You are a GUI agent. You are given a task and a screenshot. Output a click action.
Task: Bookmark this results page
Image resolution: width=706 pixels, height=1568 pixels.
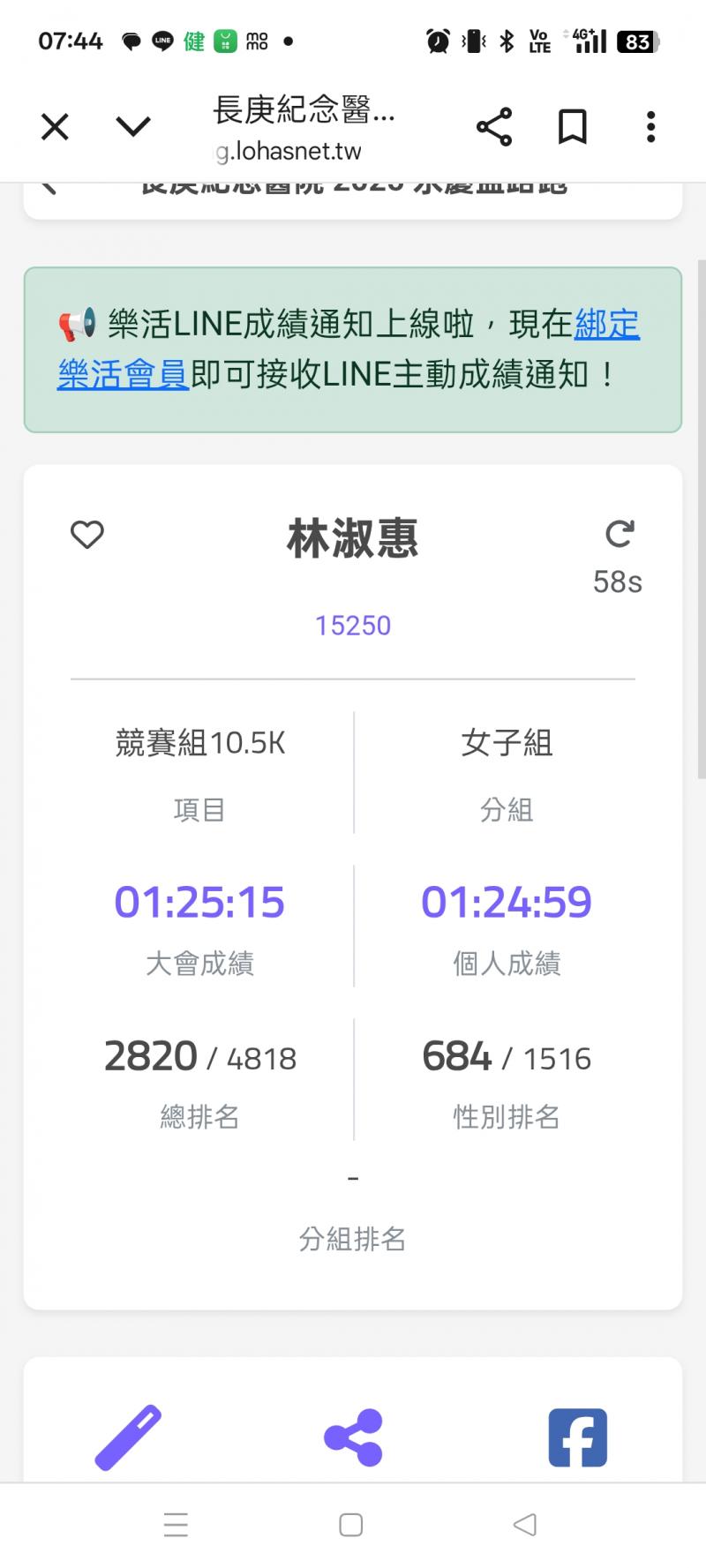pos(573,127)
